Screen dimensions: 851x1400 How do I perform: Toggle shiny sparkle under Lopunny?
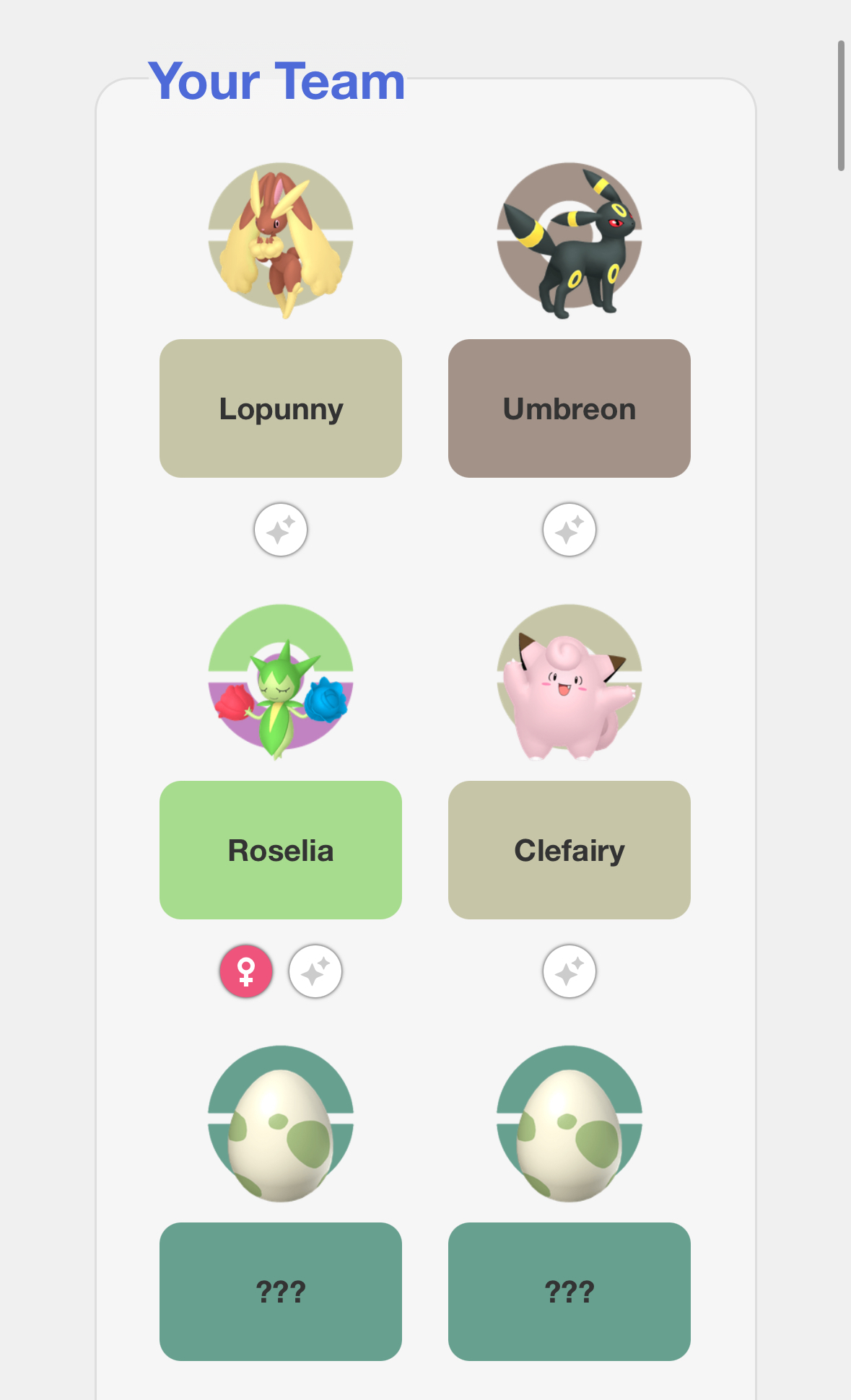click(x=281, y=530)
